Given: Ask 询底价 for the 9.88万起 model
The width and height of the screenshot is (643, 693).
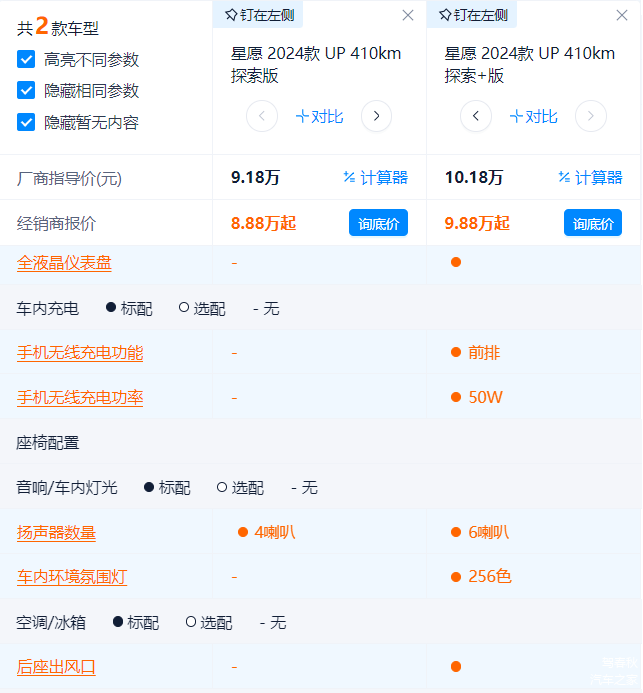Looking at the screenshot, I should (x=593, y=223).
